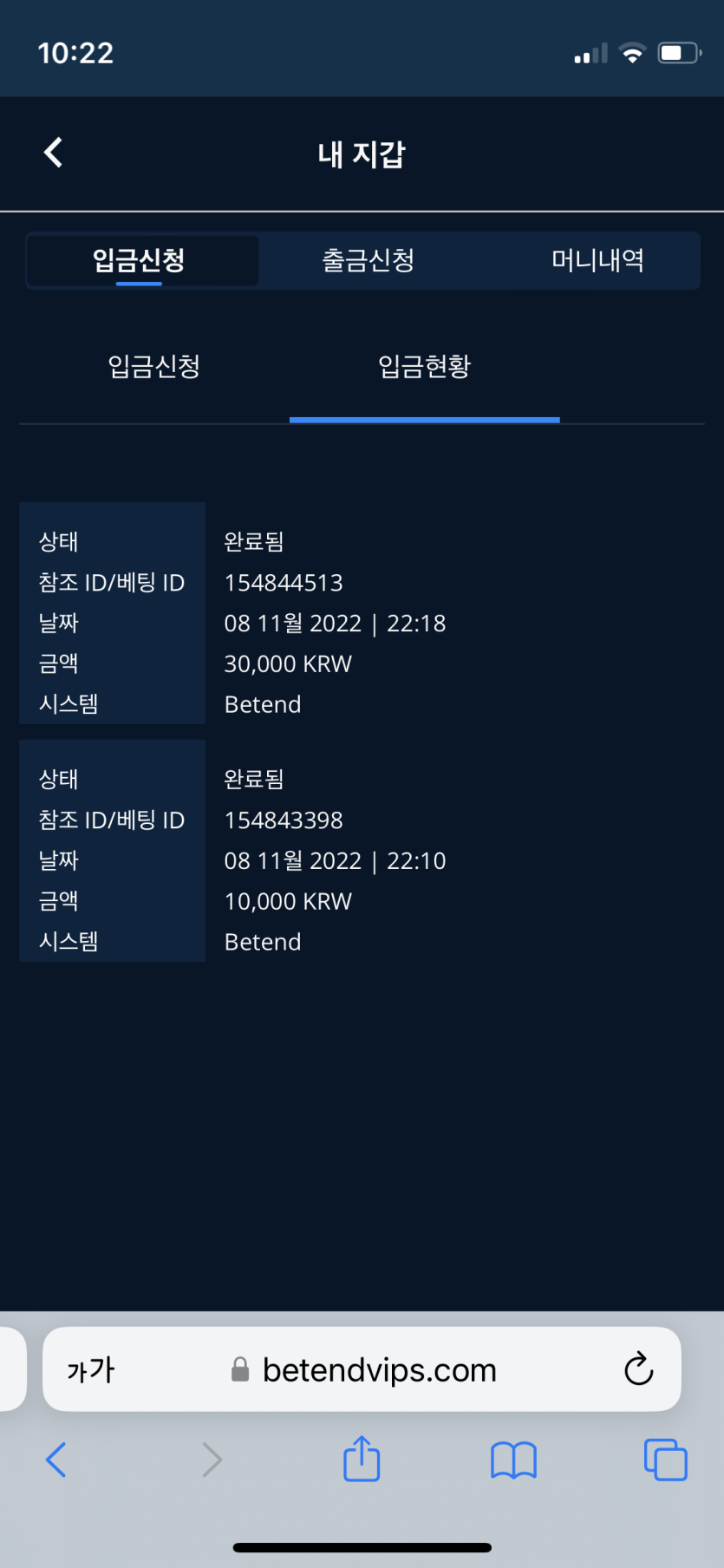Switch to the 출금신청 tab

coord(368,260)
